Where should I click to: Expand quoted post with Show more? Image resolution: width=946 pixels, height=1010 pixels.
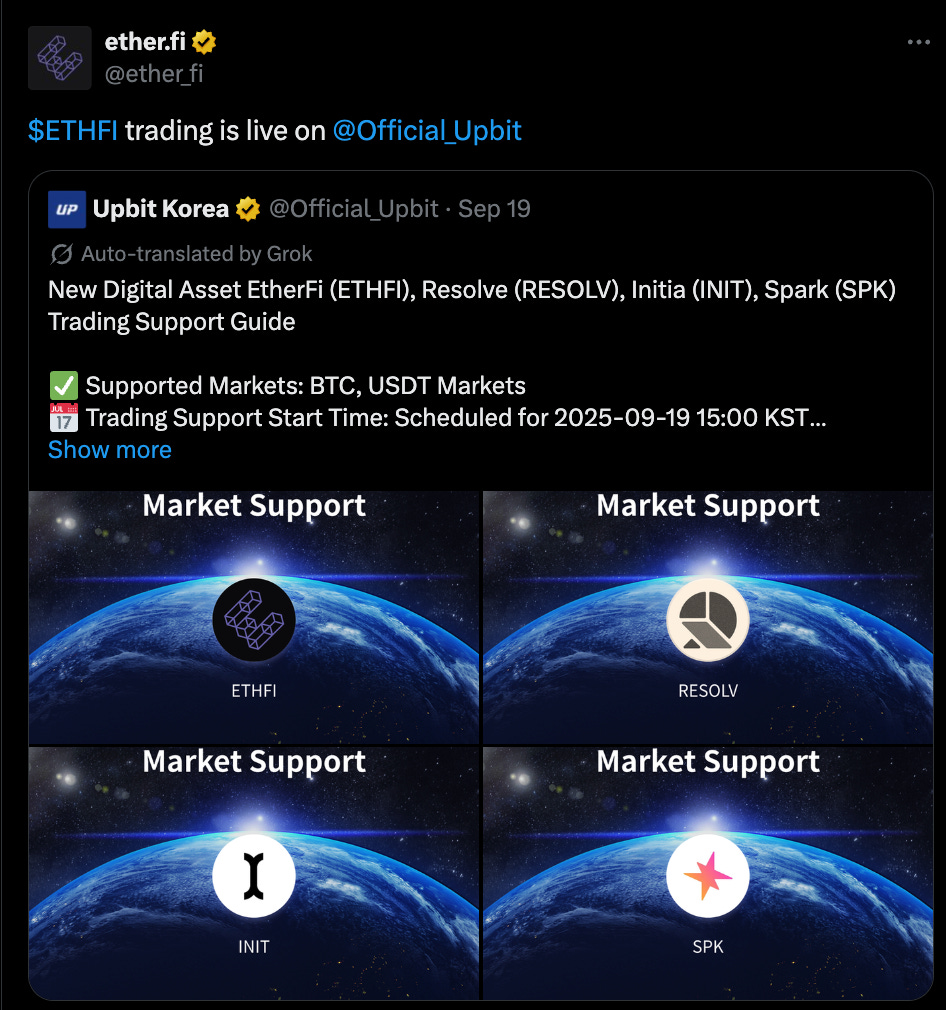[x=110, y=450]
